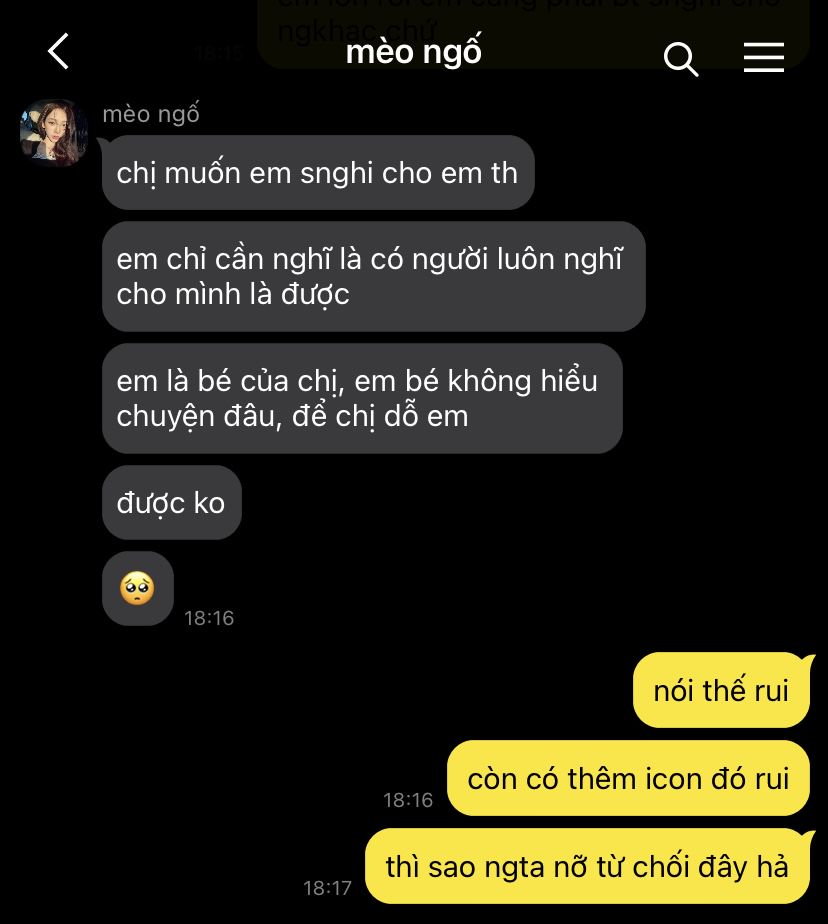Open the chat menu with three lines
828x924 pixels.
tap(763, 57)
